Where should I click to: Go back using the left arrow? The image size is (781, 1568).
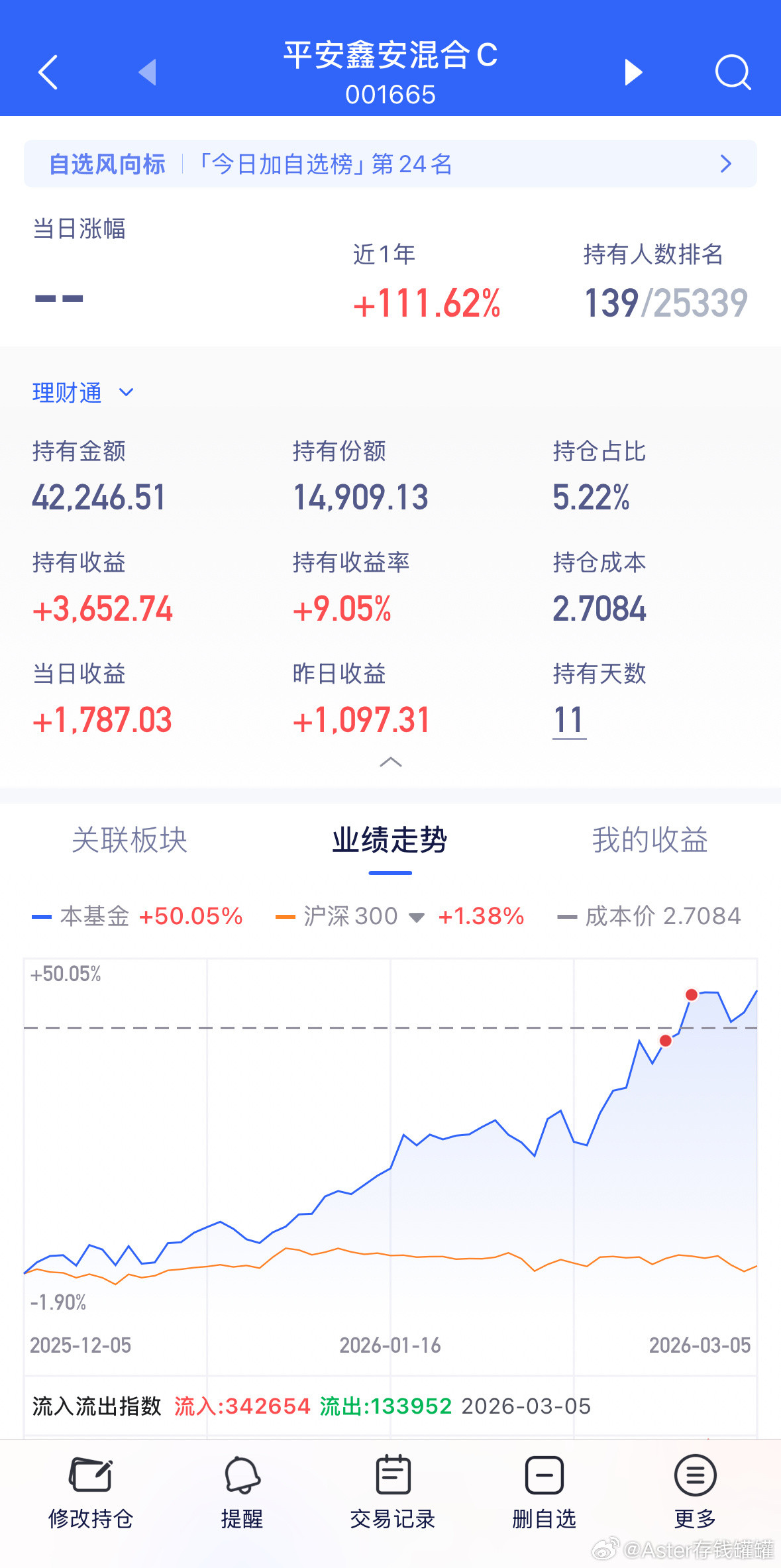[x=47, y=73]
